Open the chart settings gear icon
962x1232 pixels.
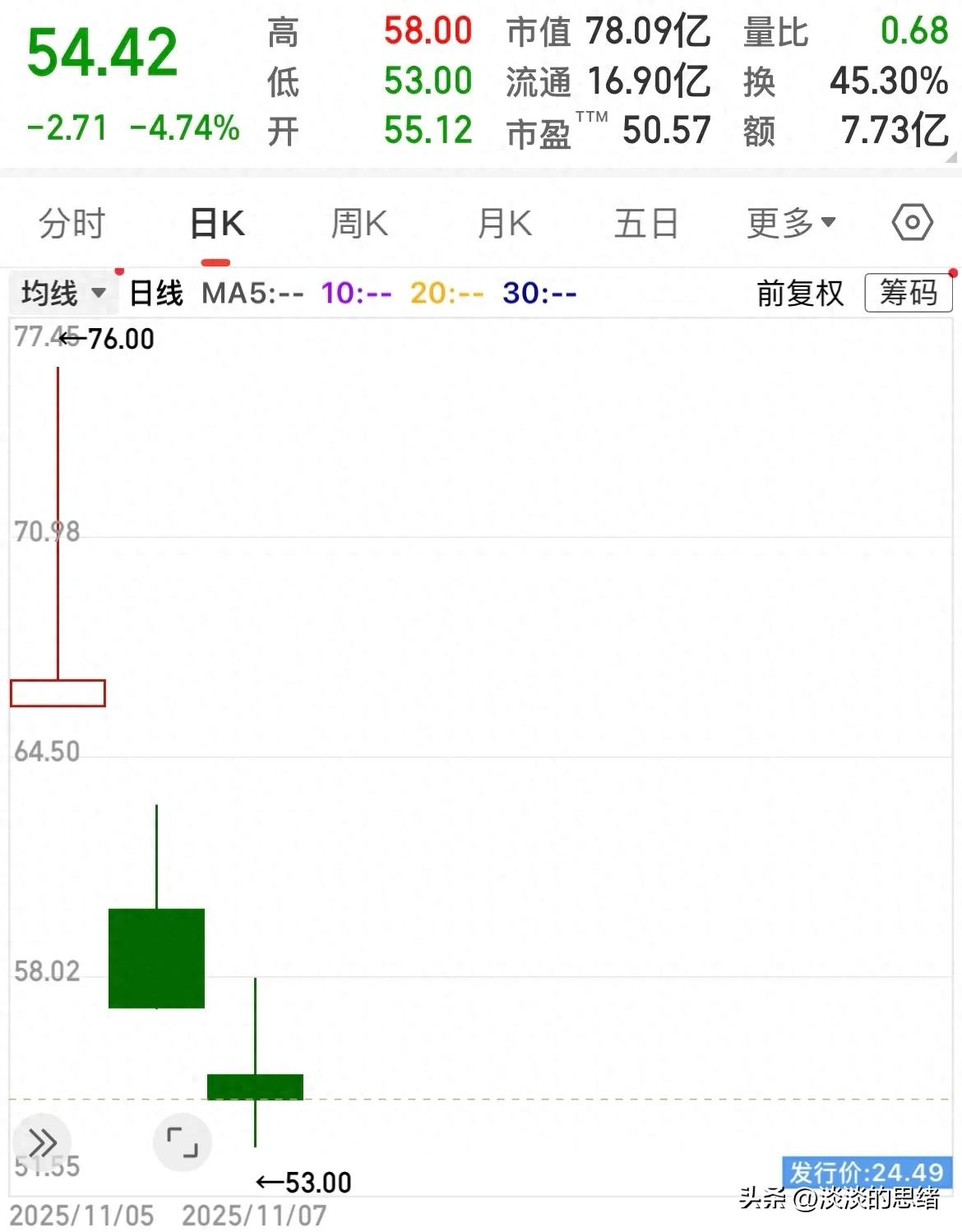[911, 222]
